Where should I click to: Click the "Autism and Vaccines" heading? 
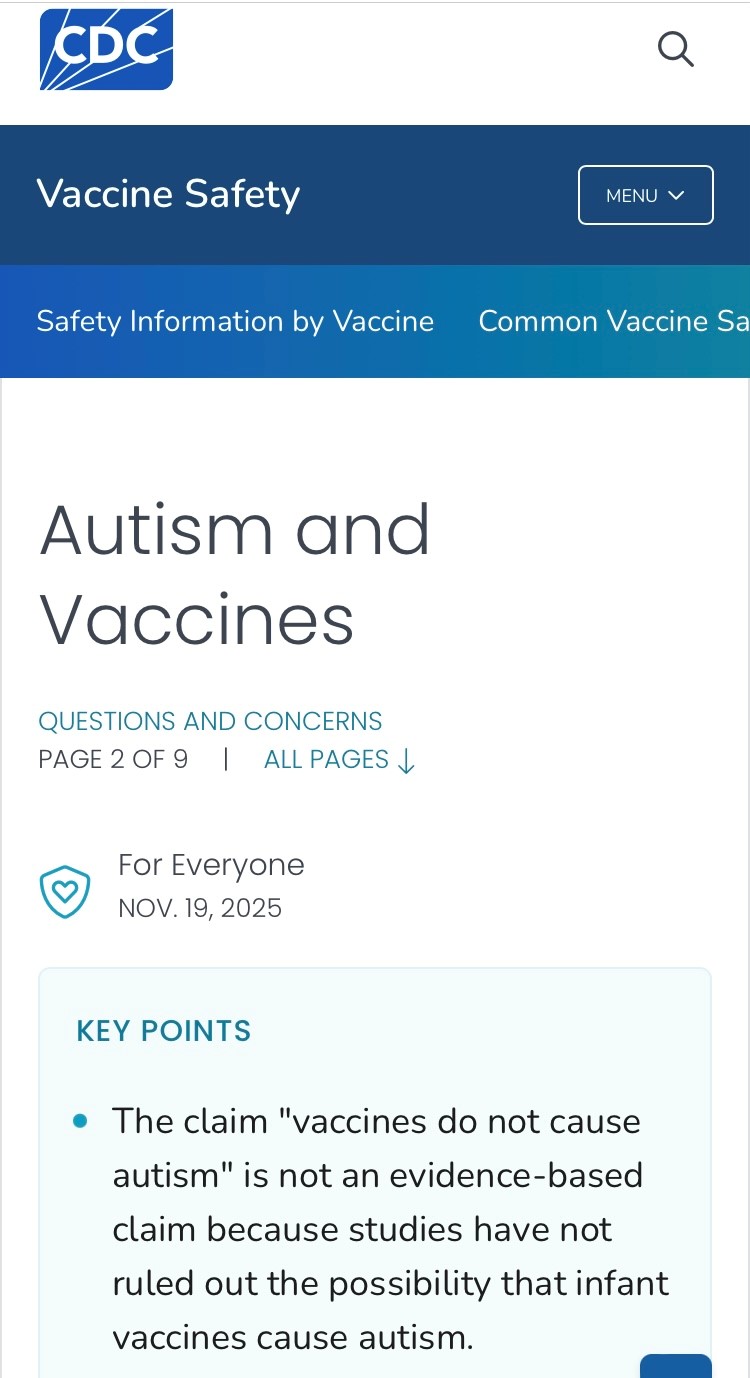[235, 575]
